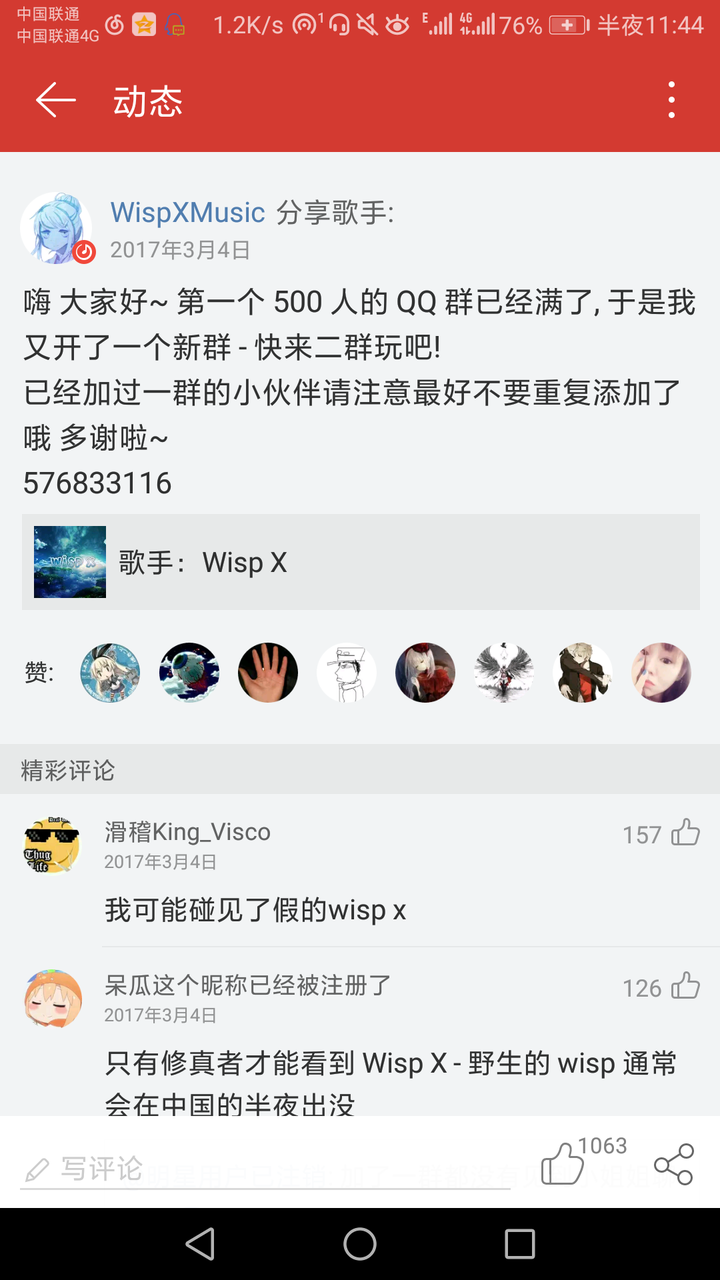This screenshot has height=1280, width=720.
Task: Tap the share icon at bottom right
Action: (672, 1163)
